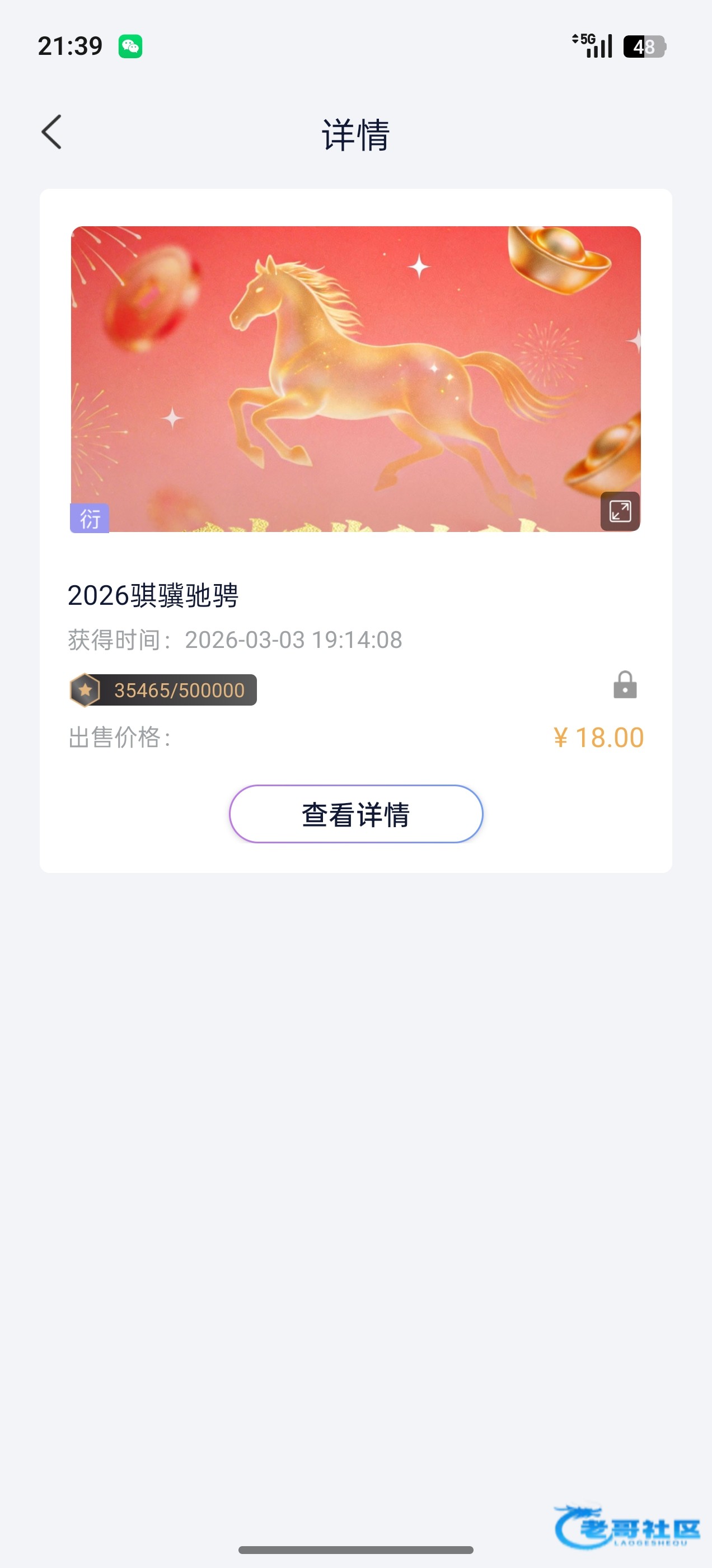Tap the 查看详情 button
This screenshot has width=712, height=1568.
click(356, 814)
